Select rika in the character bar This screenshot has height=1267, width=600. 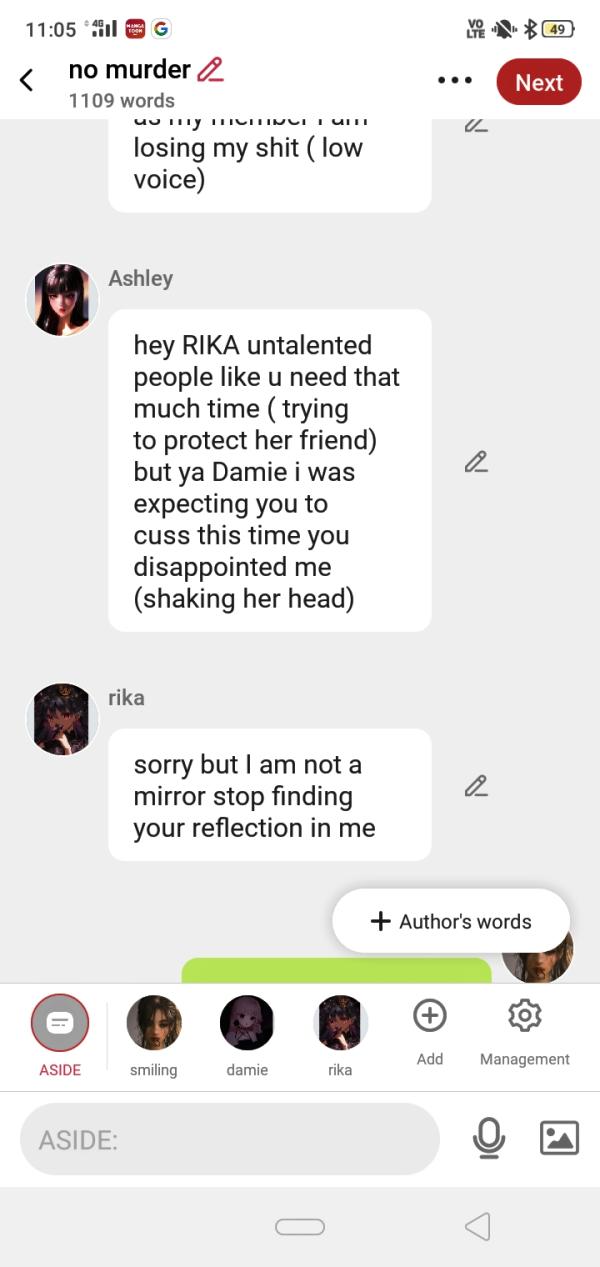pos(340,1023)
